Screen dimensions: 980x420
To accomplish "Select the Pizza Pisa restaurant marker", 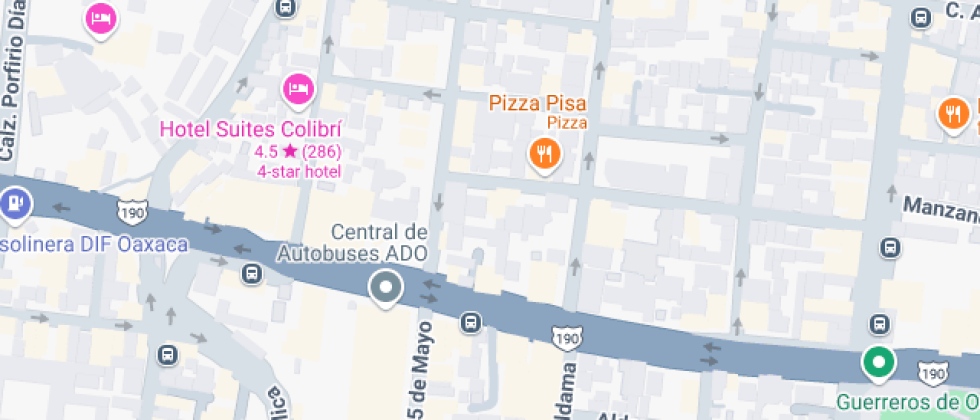I will pyautogui.click(x=544, y=153).
